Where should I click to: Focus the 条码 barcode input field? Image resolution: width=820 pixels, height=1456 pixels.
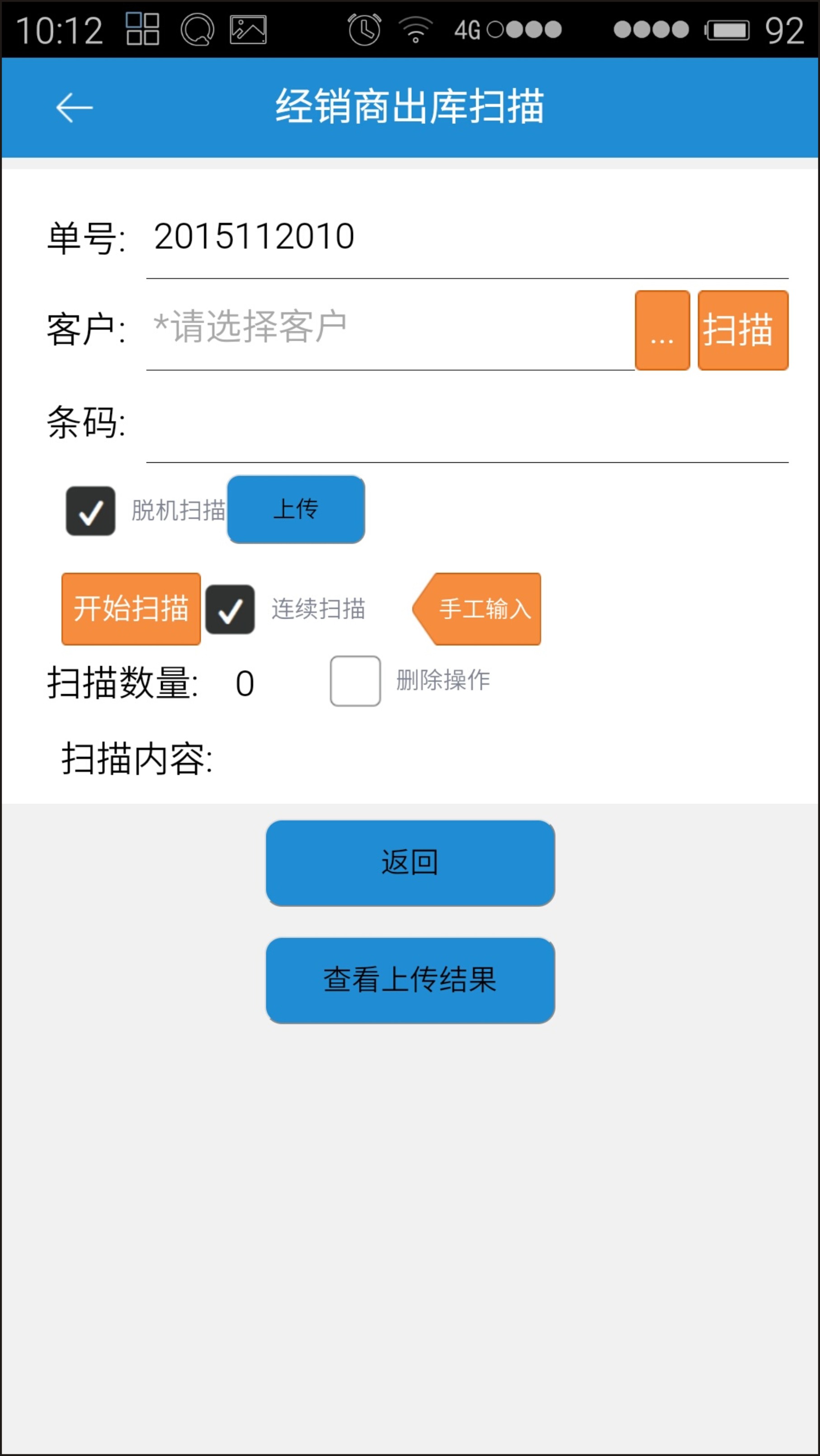(x=467, y=424)
